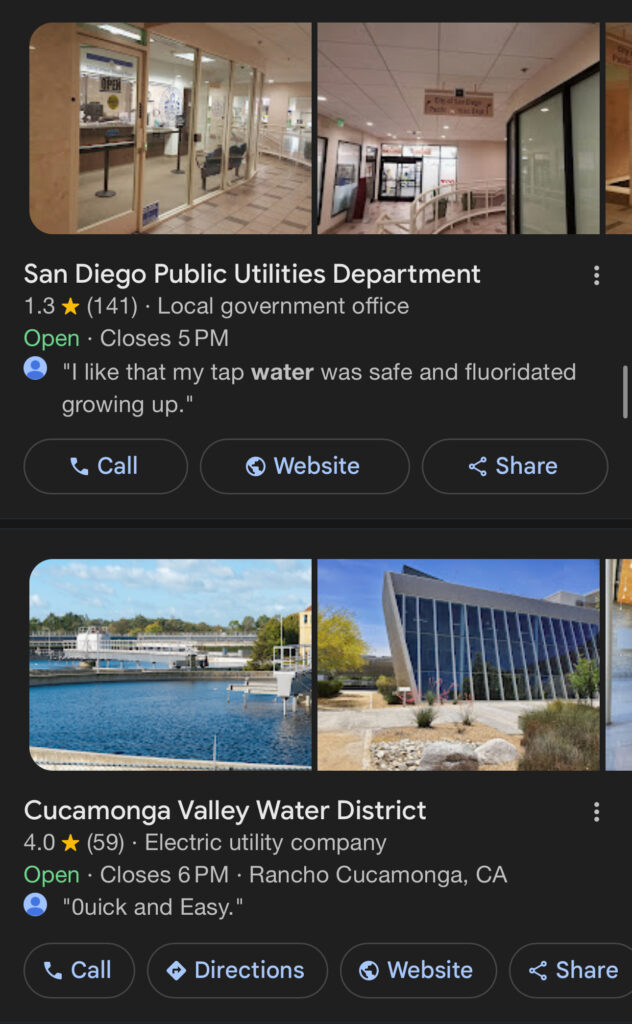Call Cucamonga Valley Water District
Viewport: 632px width, 1024px height.
coord(79,970)
